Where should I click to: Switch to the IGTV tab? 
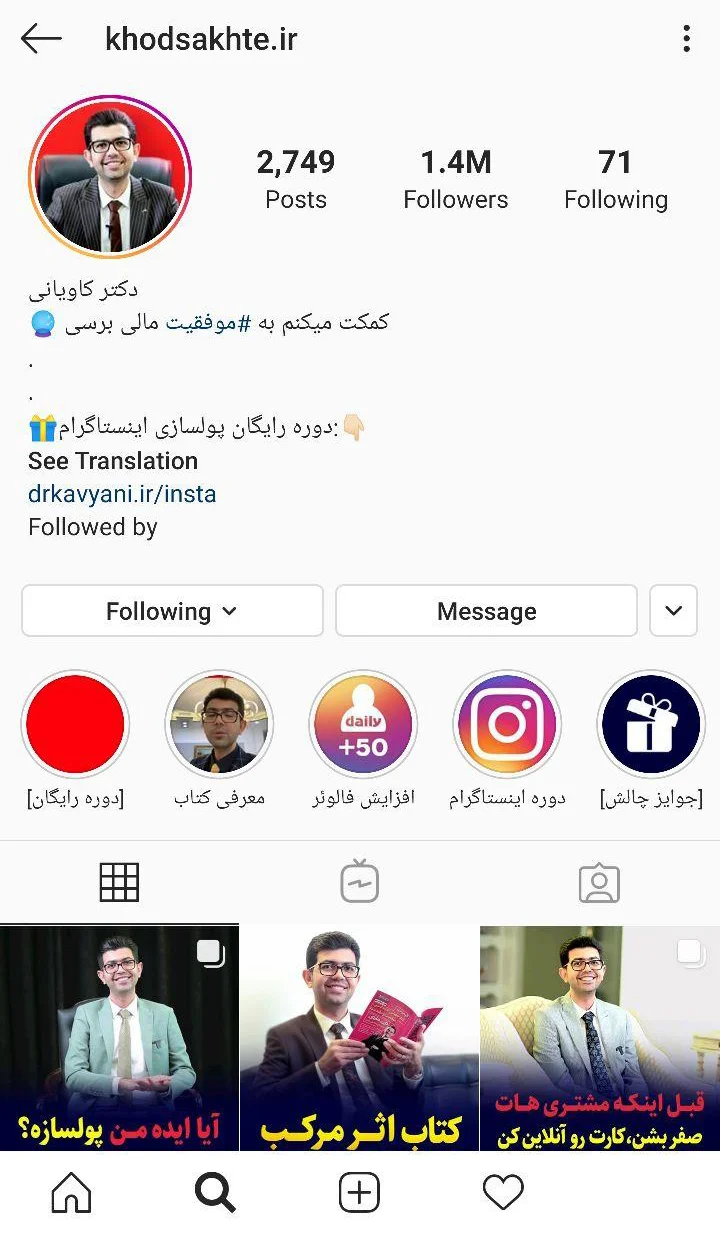pos(359,882)
